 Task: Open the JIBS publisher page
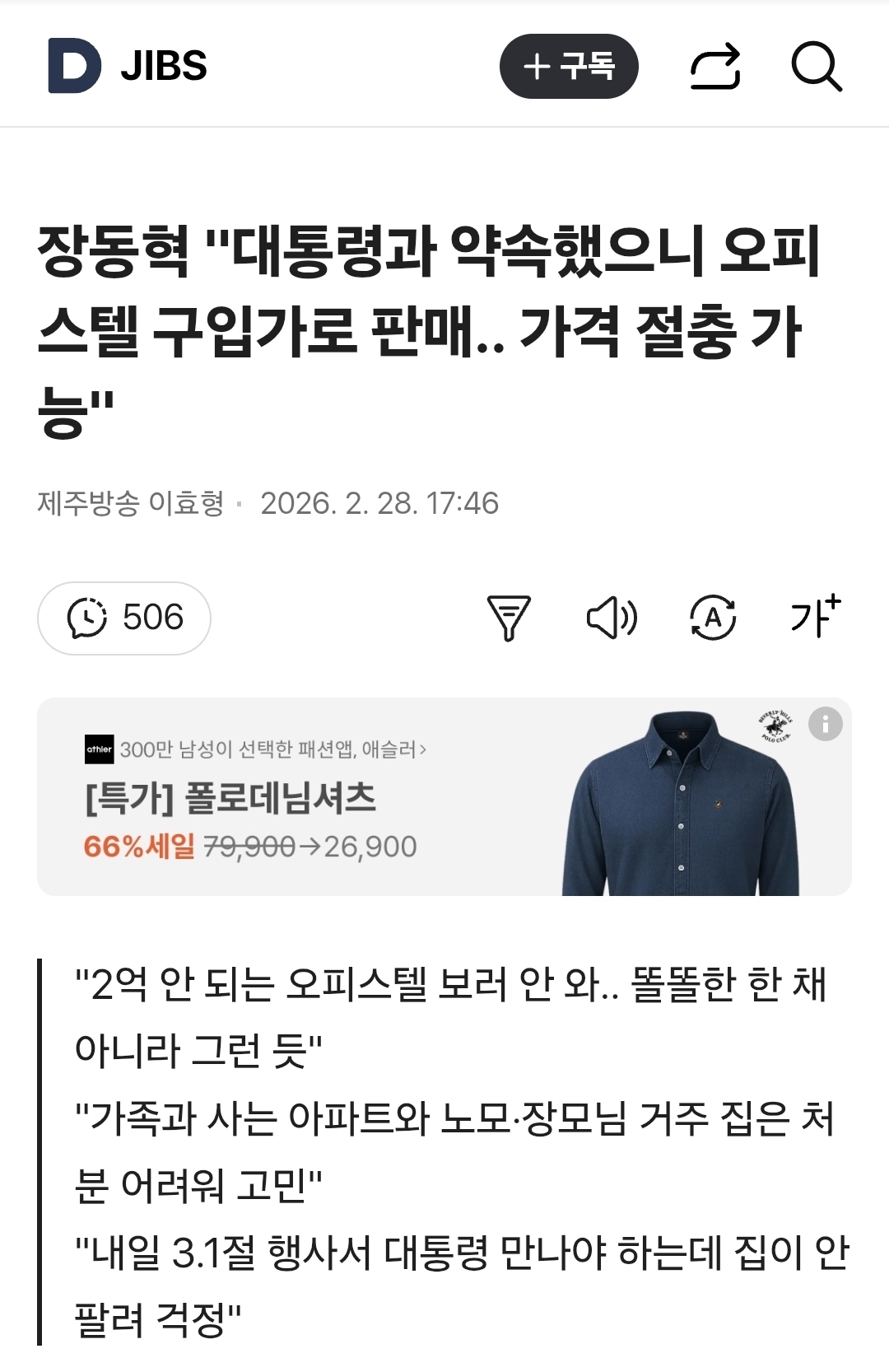pyautogui.click(x=164, y=67)
